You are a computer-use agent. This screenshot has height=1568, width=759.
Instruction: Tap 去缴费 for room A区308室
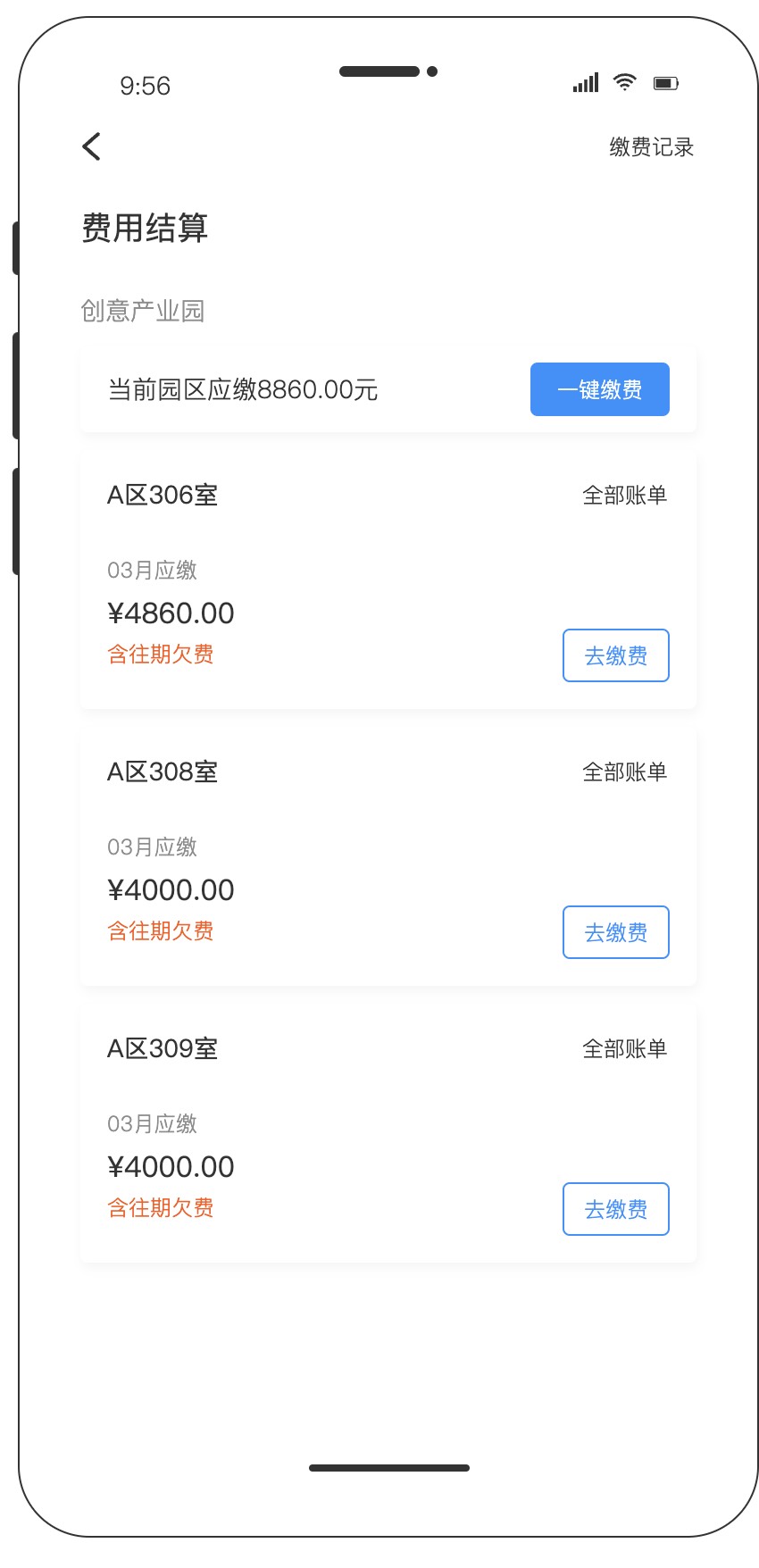(x=615, y=932)
